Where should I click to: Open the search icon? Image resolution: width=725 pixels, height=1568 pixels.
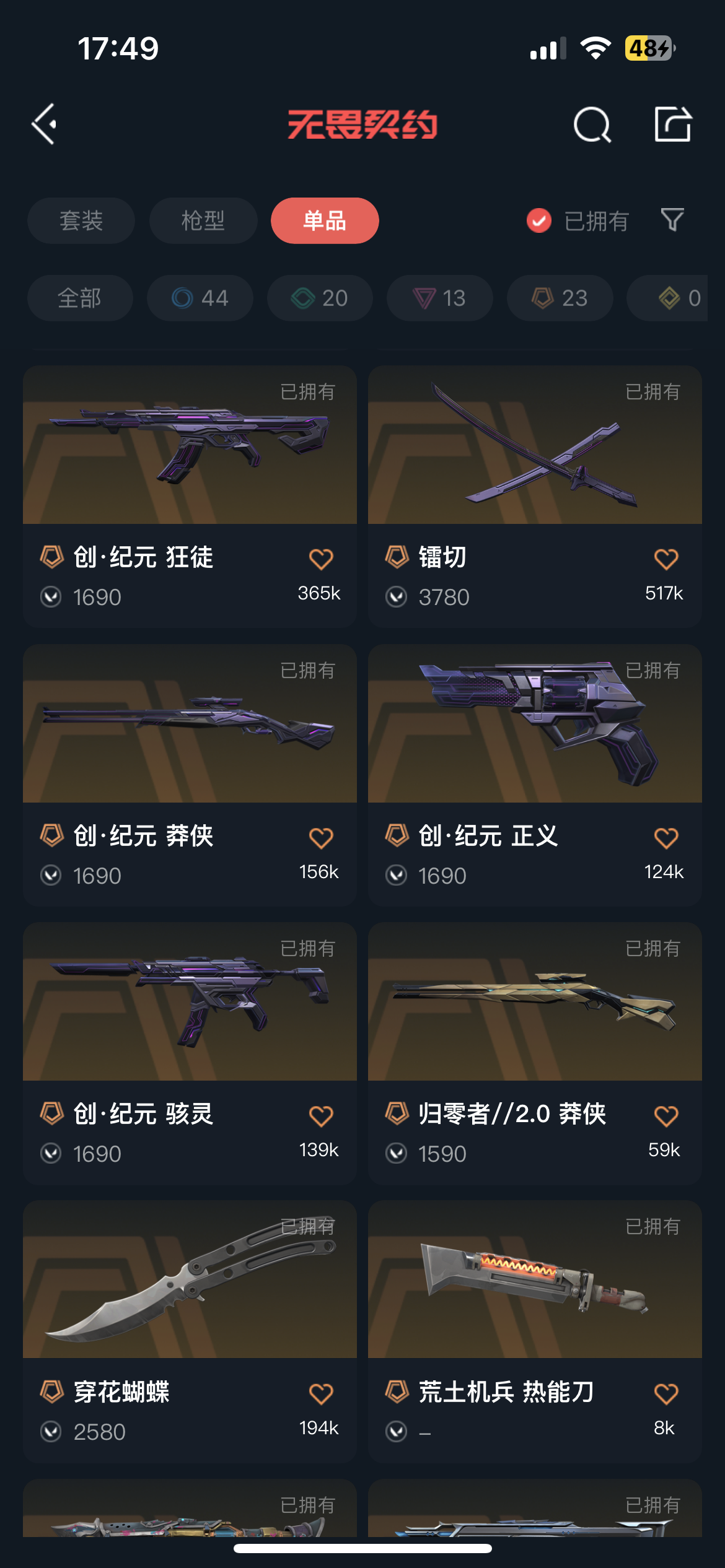pos(592,125)
